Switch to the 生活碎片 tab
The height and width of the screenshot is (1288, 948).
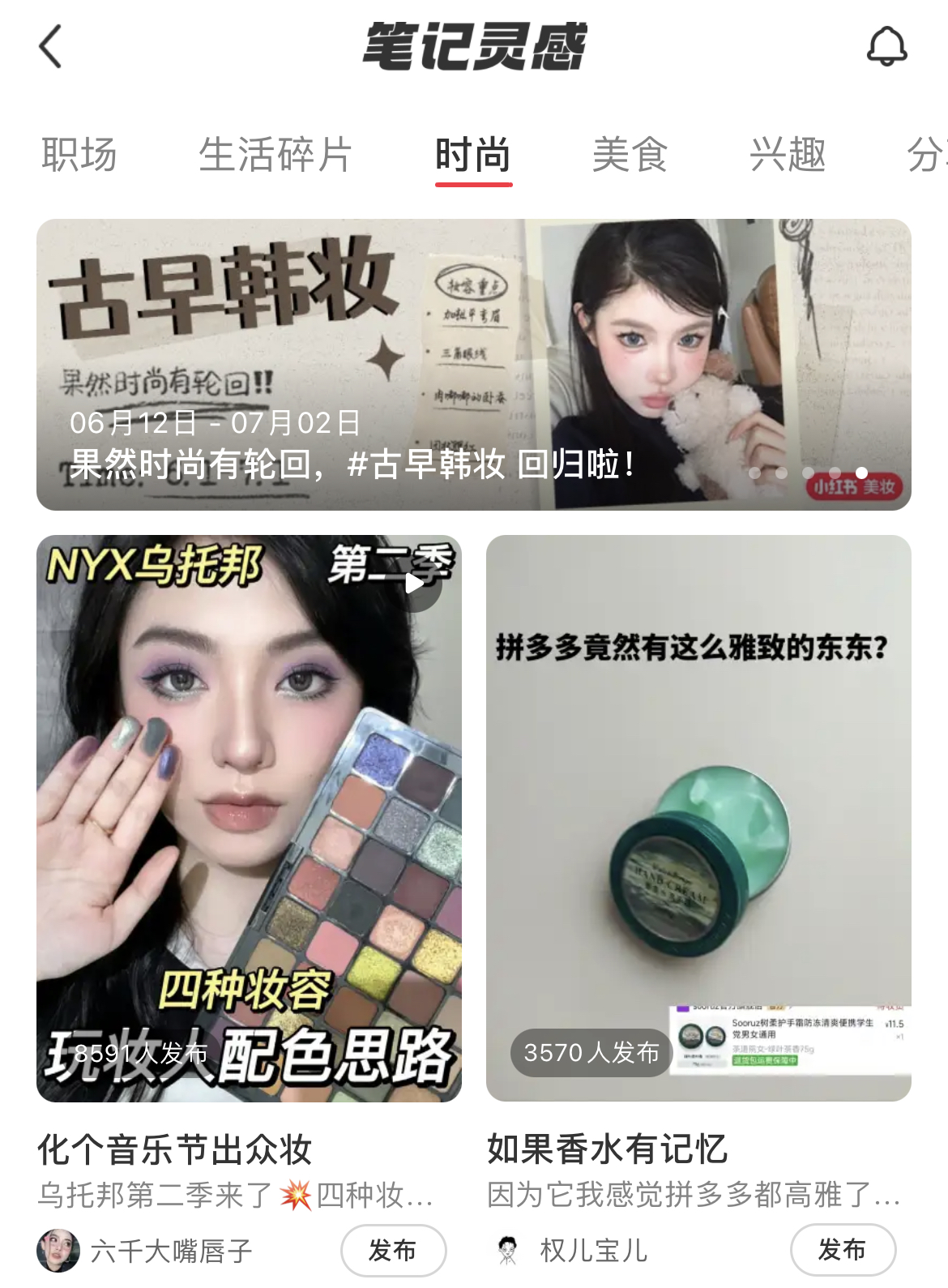pos(275,155)
